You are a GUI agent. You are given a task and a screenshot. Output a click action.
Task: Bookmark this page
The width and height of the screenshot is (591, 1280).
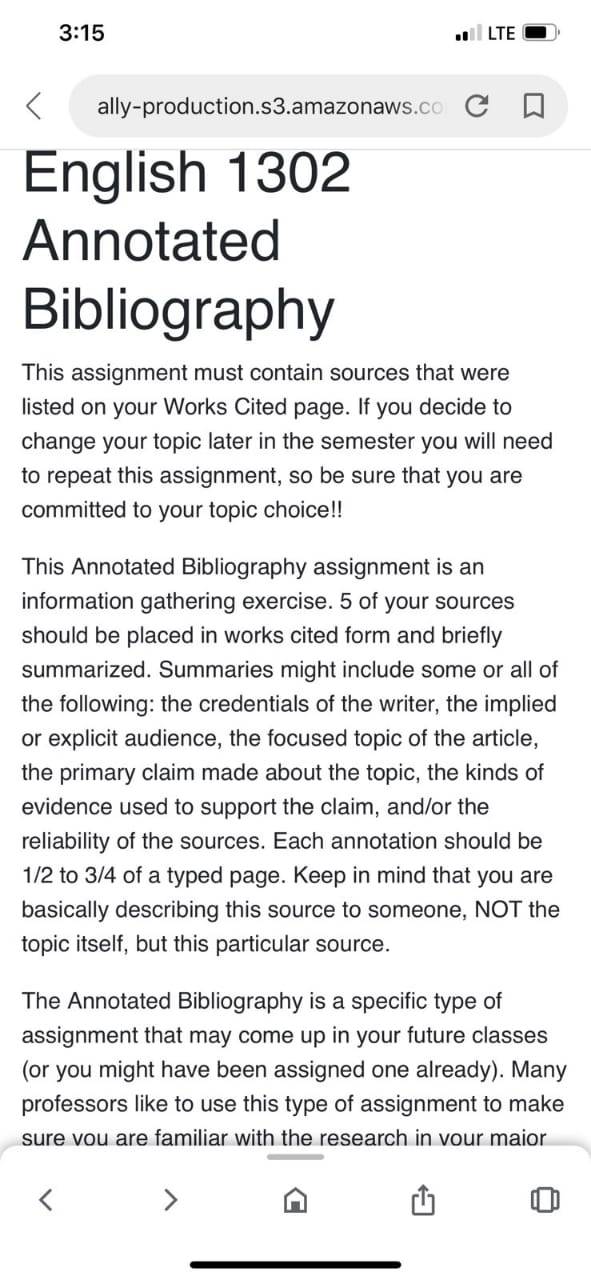tap(533, 106)
